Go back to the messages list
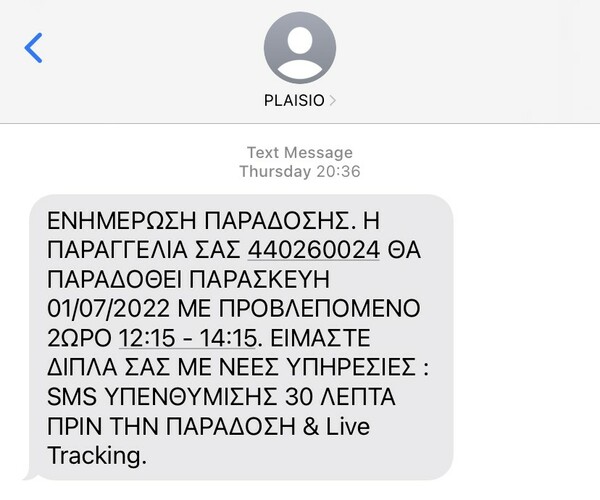The height and width of the screenshot is (500, 600). (x=34, y=47)
